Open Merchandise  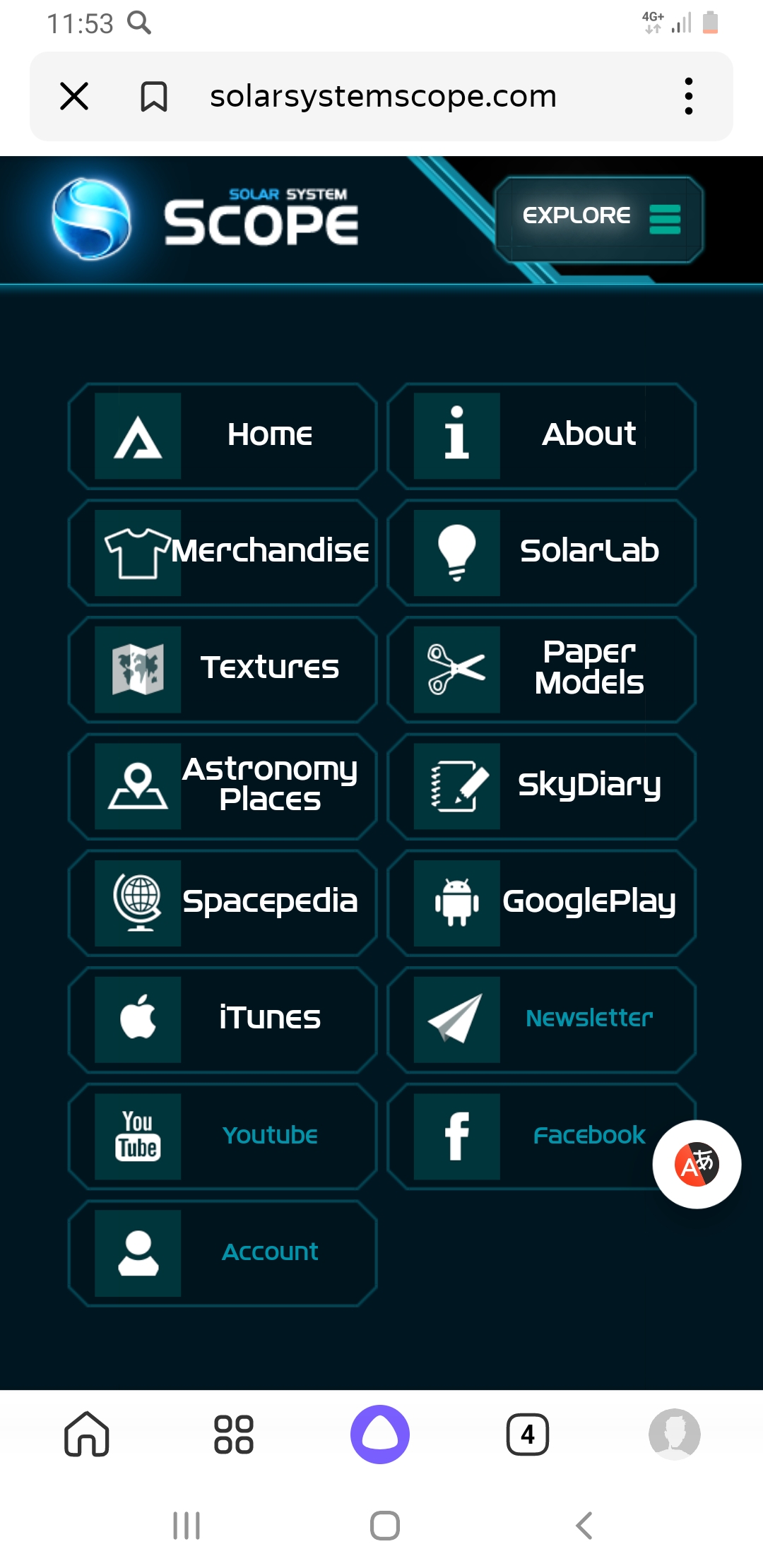coord(223,552)
